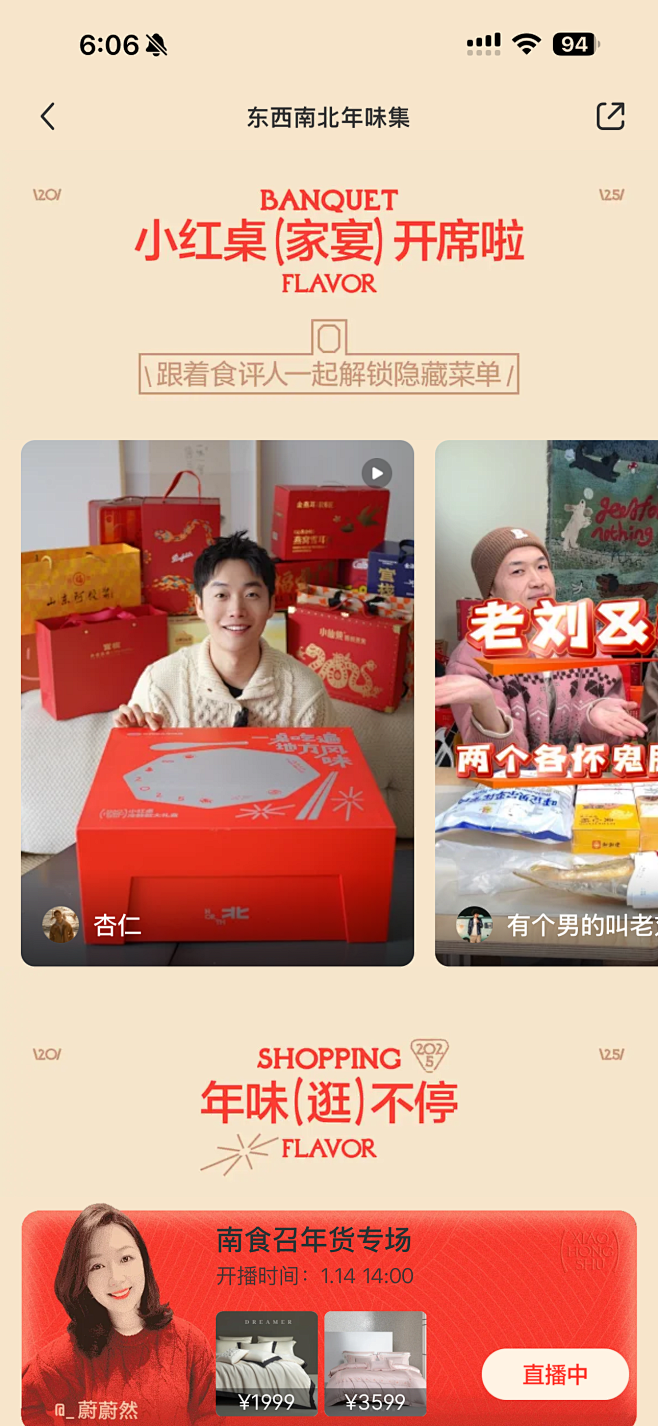Open the 老刘 video card

coord(547,702)
